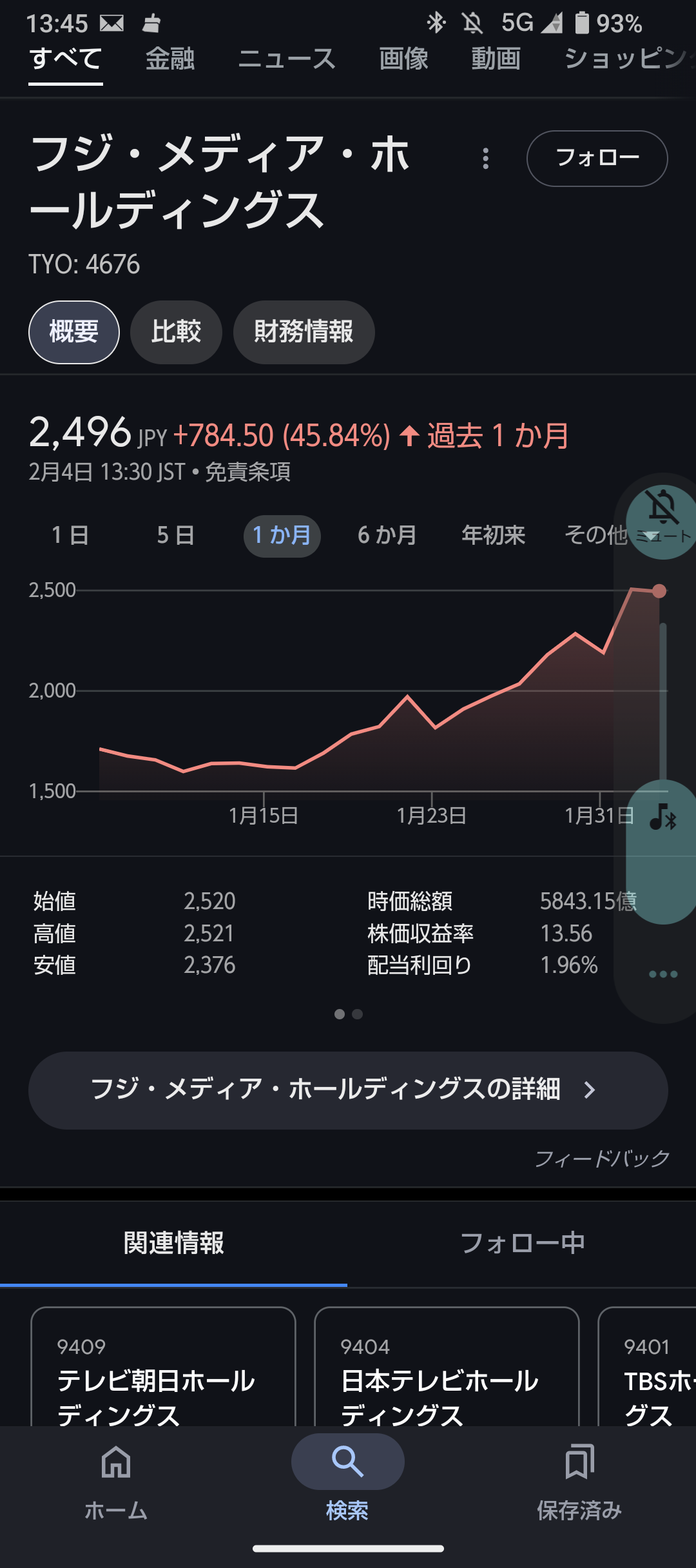
Task: Switch chart to 5 日 range
Action: [176, 535]
